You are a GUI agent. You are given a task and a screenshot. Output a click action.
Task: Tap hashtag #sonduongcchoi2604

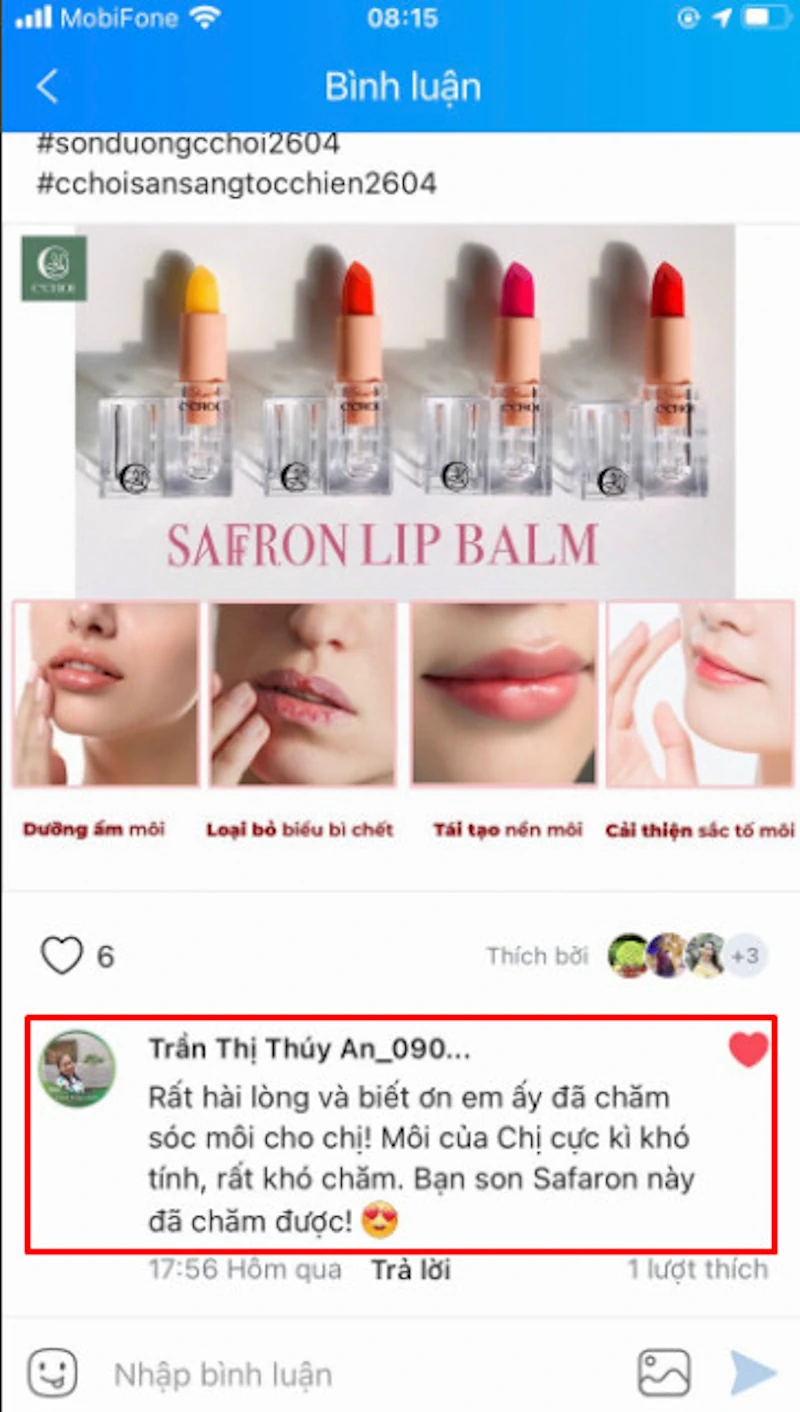188,143
